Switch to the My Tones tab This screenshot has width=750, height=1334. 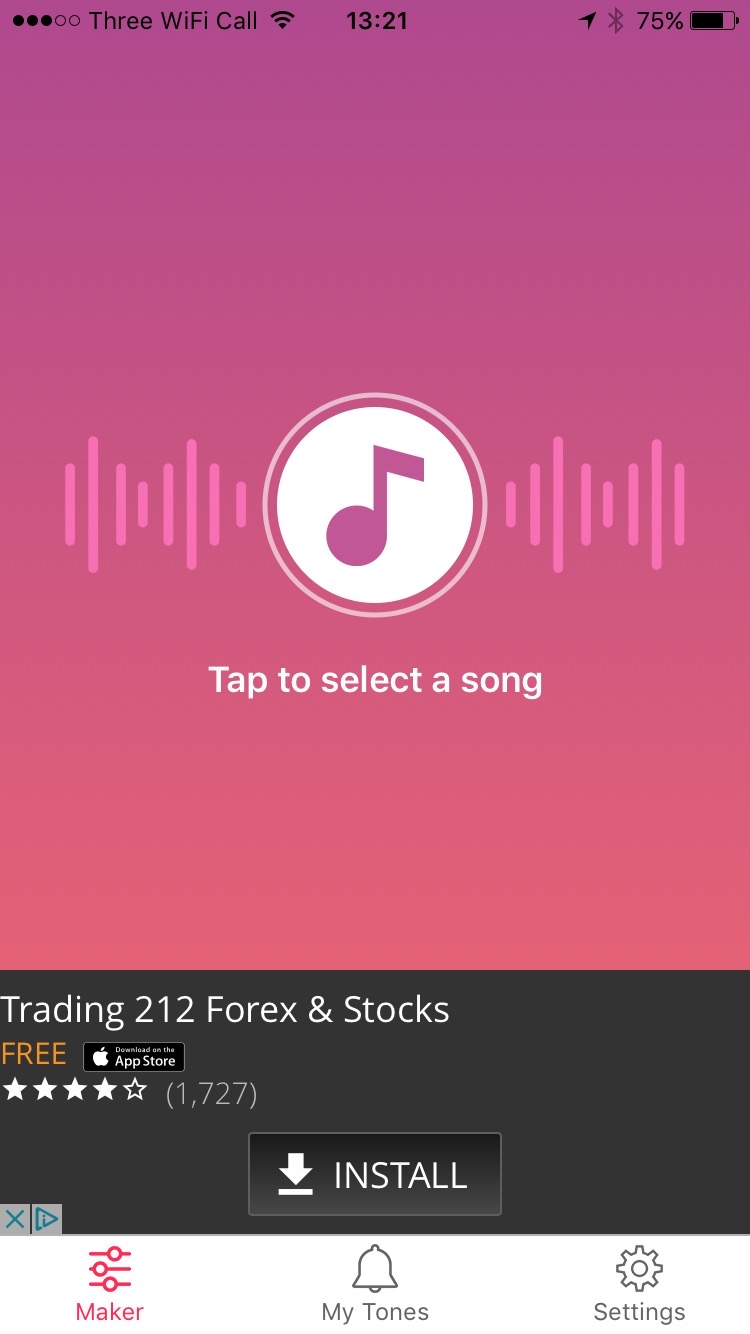(375, 1286)
